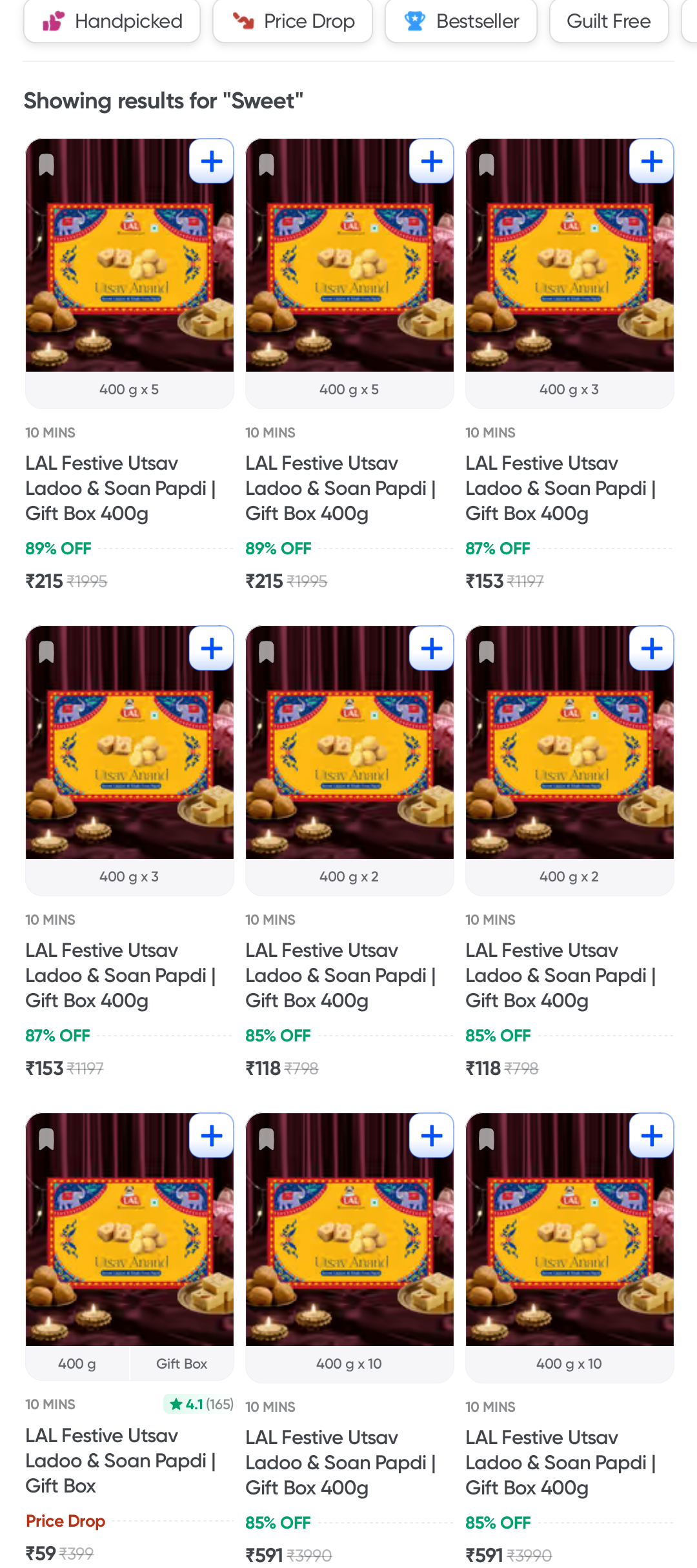
Task: Pick the single 400 g variant option
Action: click(77, 1363)
